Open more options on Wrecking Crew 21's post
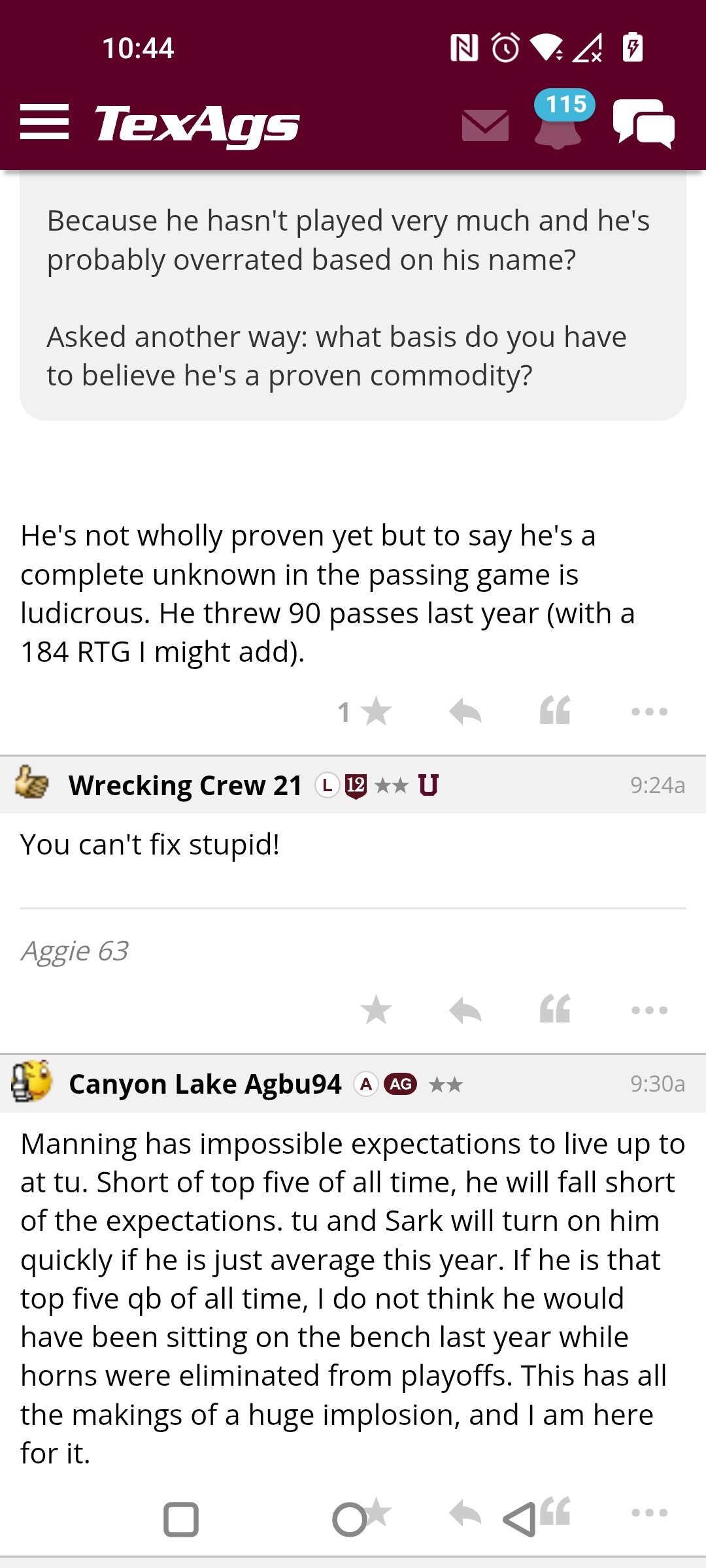This screenshot has height=1568, width=706. click(x=649, y=1010)
